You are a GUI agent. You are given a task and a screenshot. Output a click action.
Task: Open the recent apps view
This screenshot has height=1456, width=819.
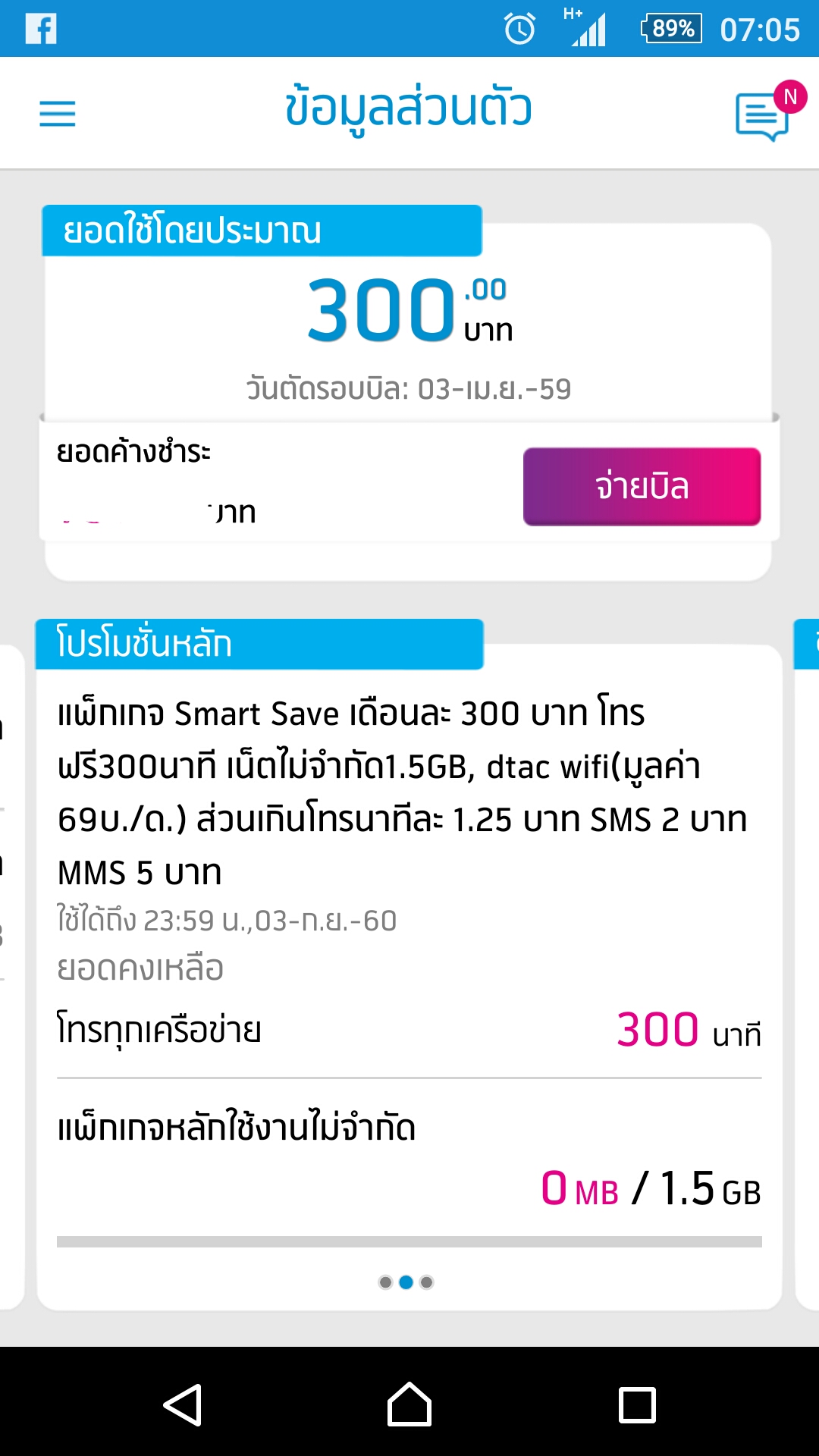click(x=637, y=1404)
